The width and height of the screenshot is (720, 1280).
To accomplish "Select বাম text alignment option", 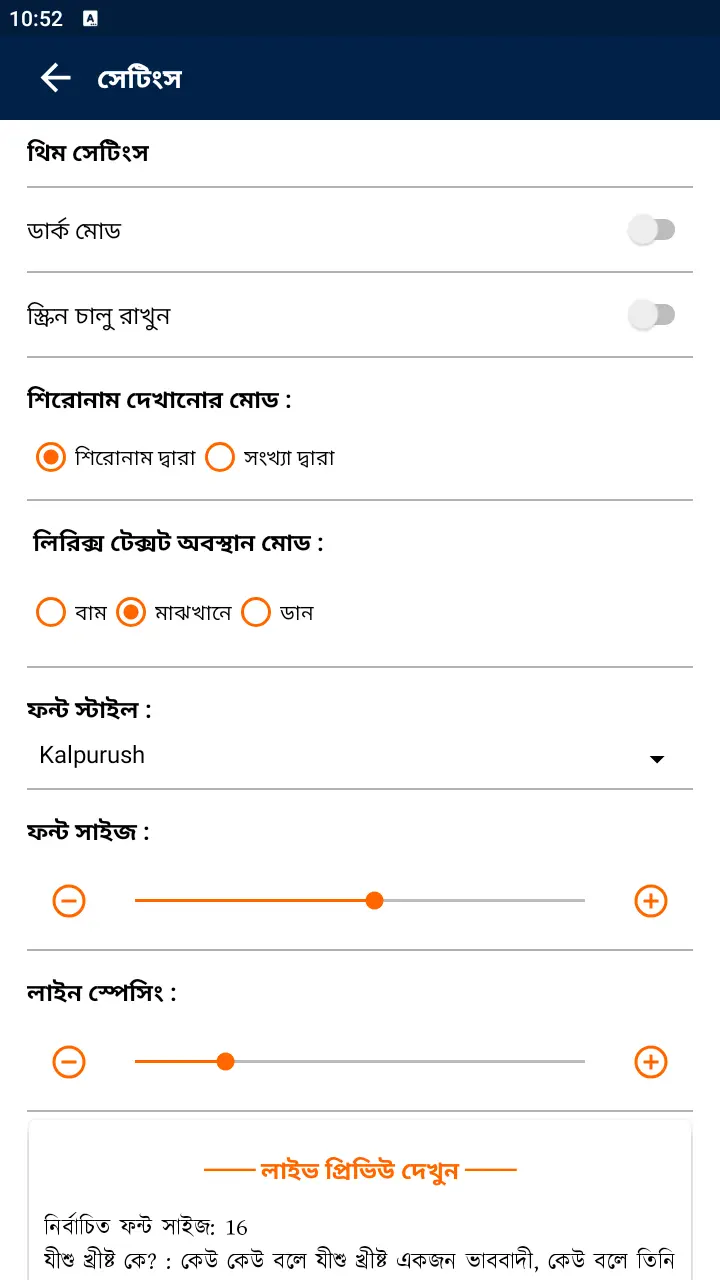I will tap(51, 611).
